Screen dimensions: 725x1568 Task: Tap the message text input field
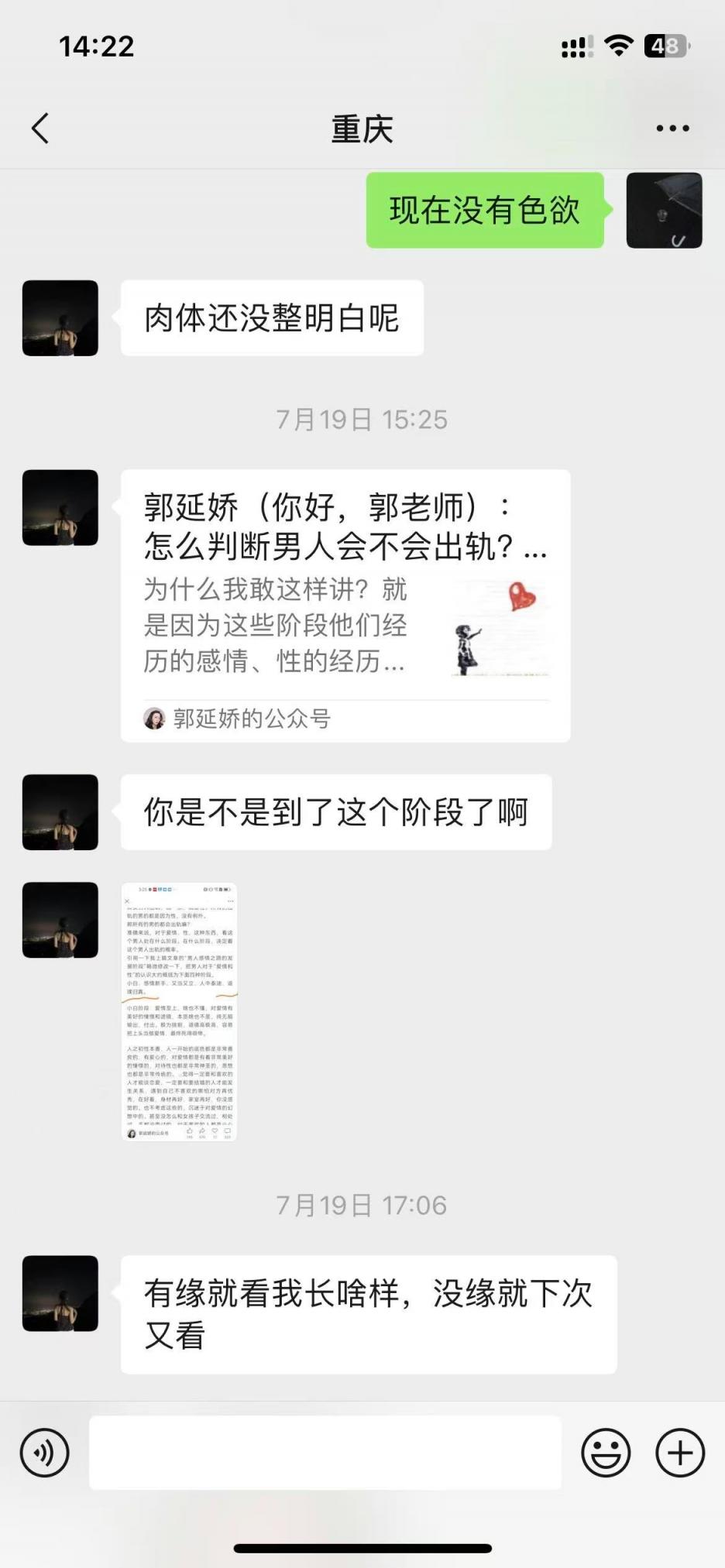(x=325, y=1453)
